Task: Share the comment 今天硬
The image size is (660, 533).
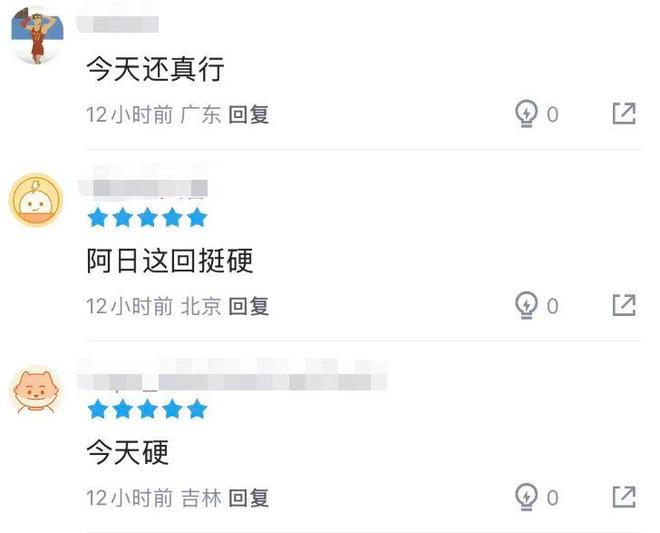Action: tap(623, 497)
